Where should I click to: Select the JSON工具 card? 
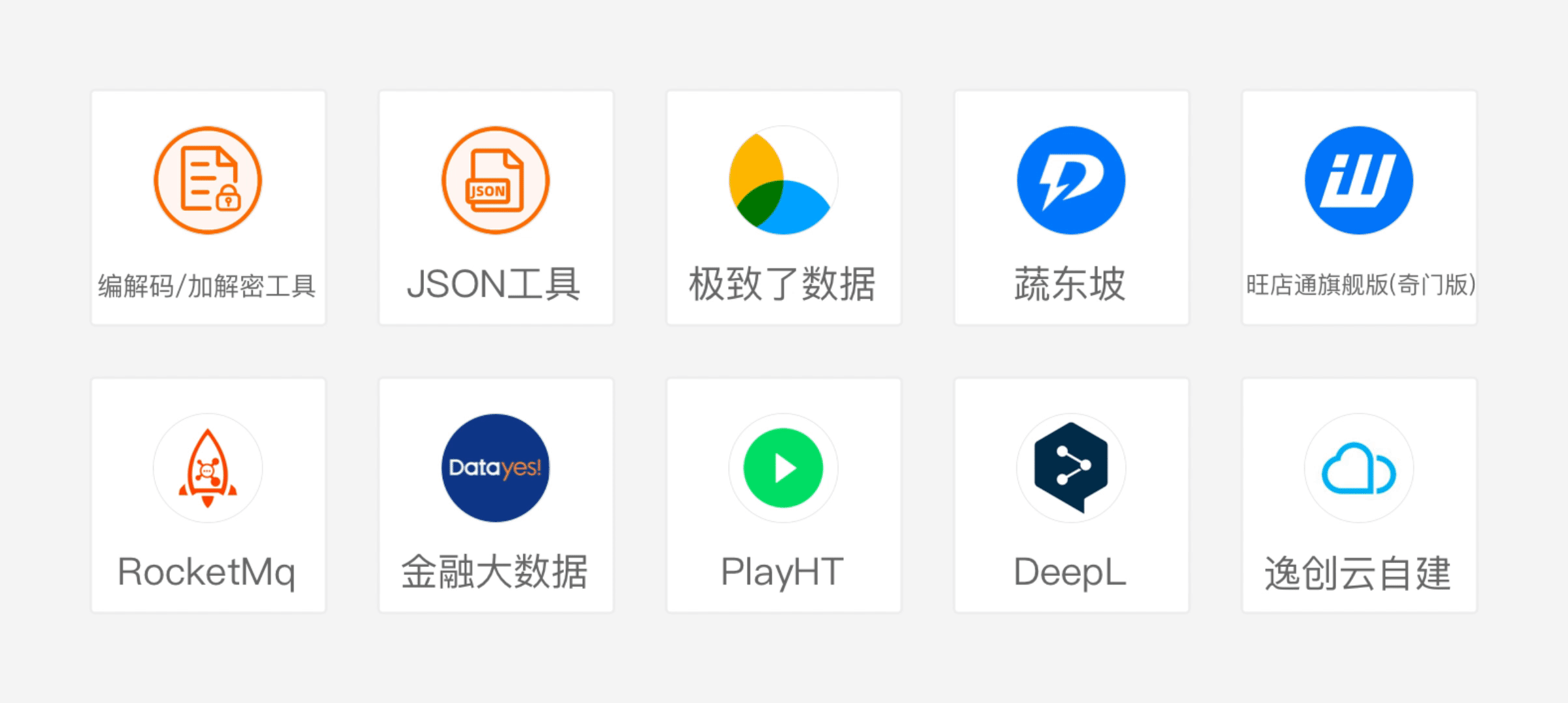(x=496, y=207)
